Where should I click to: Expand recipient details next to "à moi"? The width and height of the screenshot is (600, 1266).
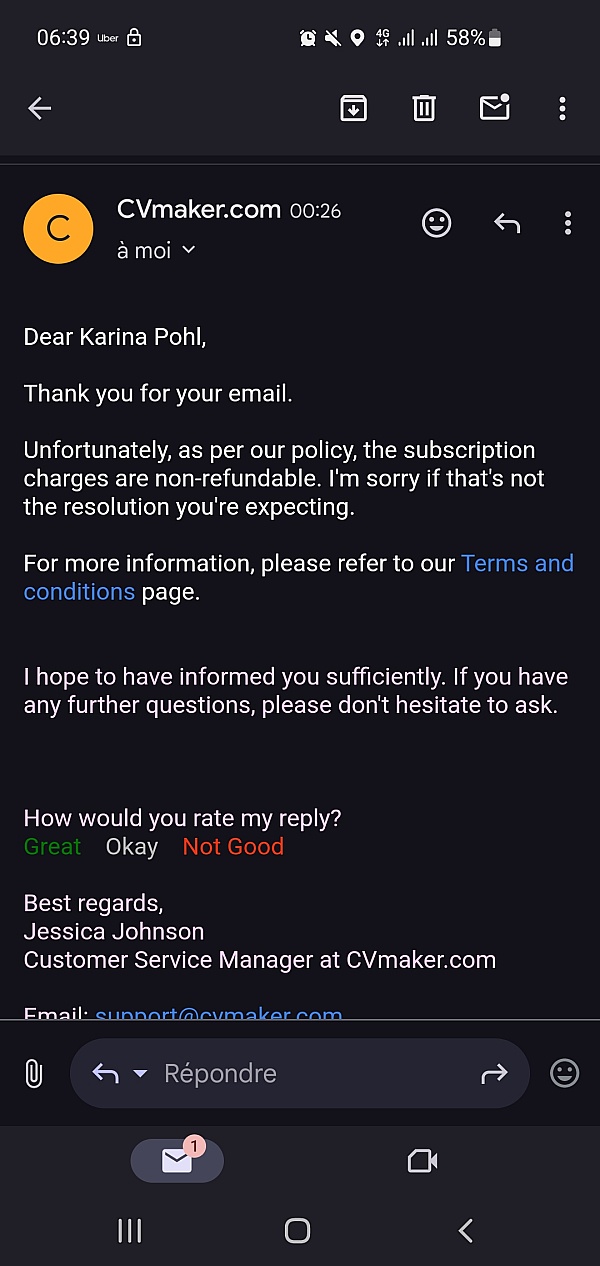pos(188,250)
